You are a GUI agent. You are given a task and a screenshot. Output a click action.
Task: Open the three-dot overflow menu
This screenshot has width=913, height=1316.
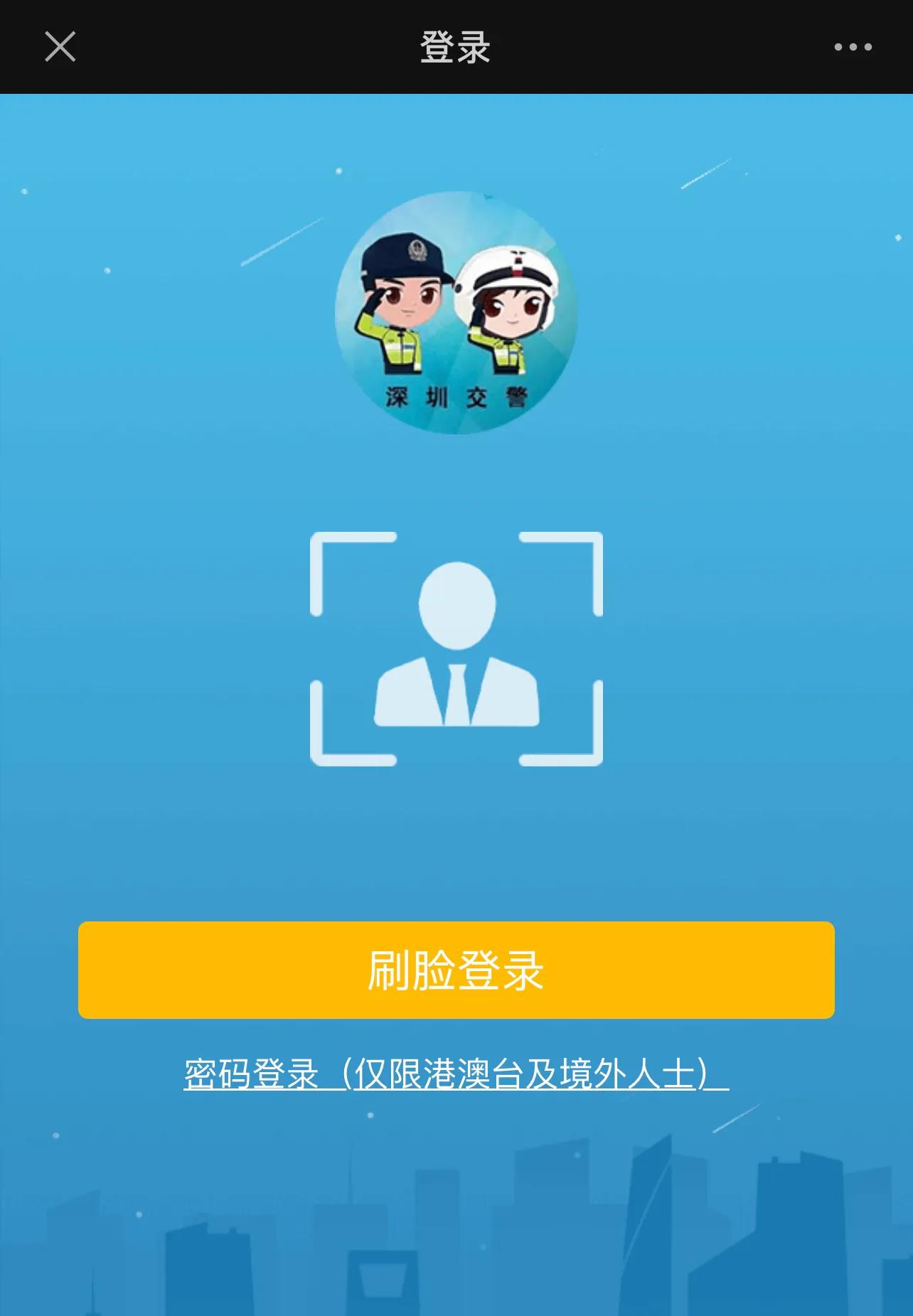click(853, 47)
